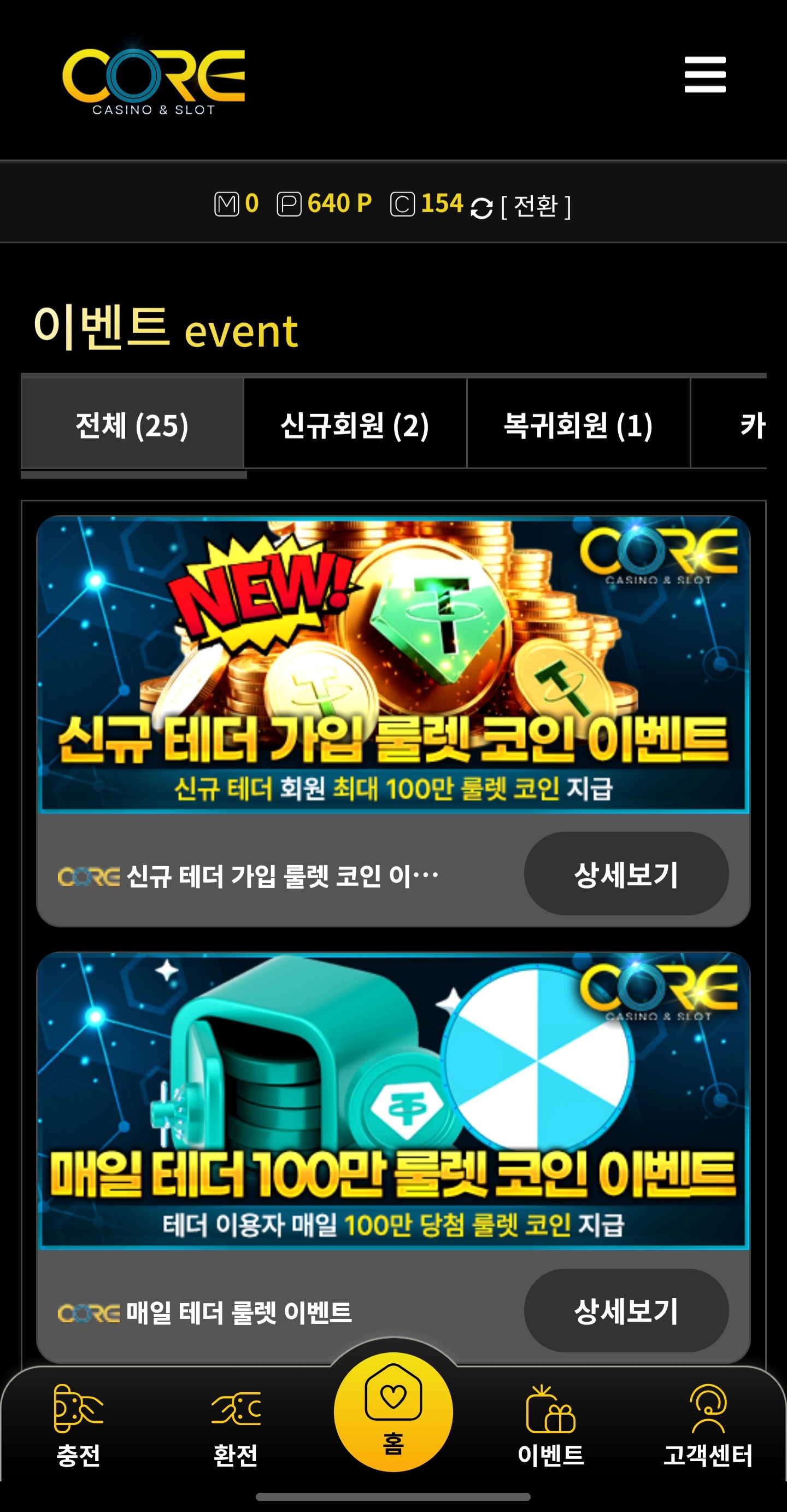The image size is (787, 1512).
Task: Open the 신규 테더 가입 룰렛 코인 event banner
Action: click(393, 664)
